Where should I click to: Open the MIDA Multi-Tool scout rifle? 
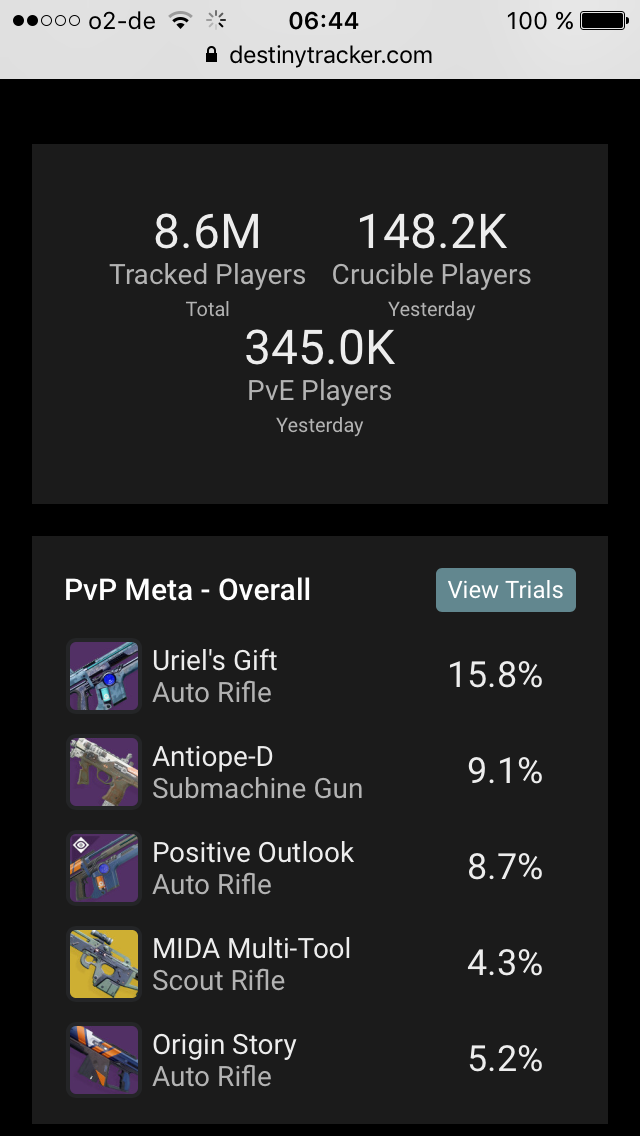[251, 964]
